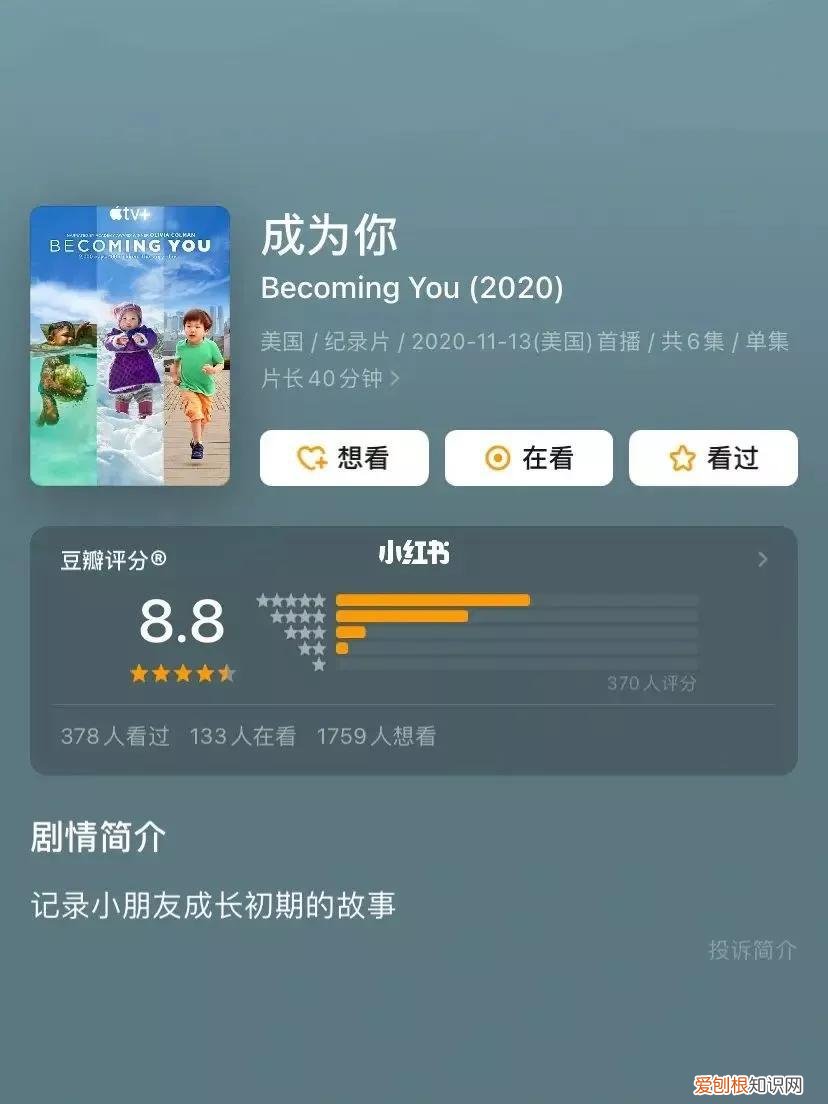Open the 1759人想看 list
This screenshot has height=1104, width=828.
[377, 735]
